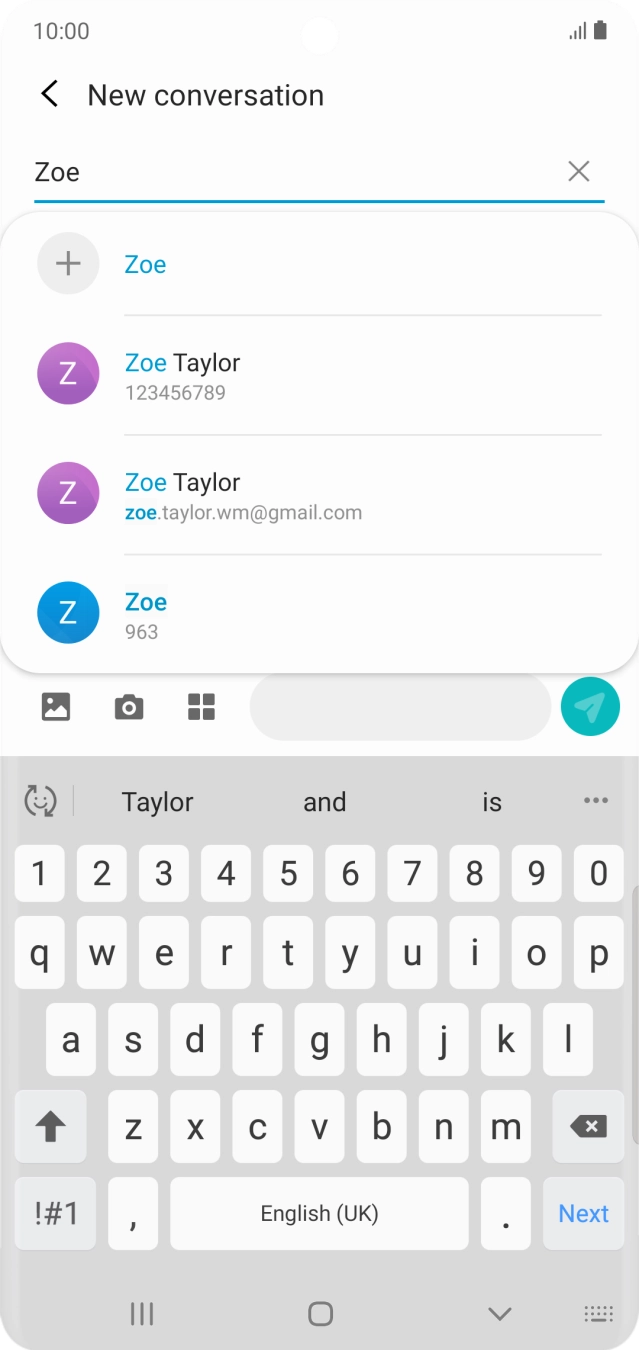Pick the 'Taylor' keyboard suggestion
639x1350 pixels.
coord(157,802)
